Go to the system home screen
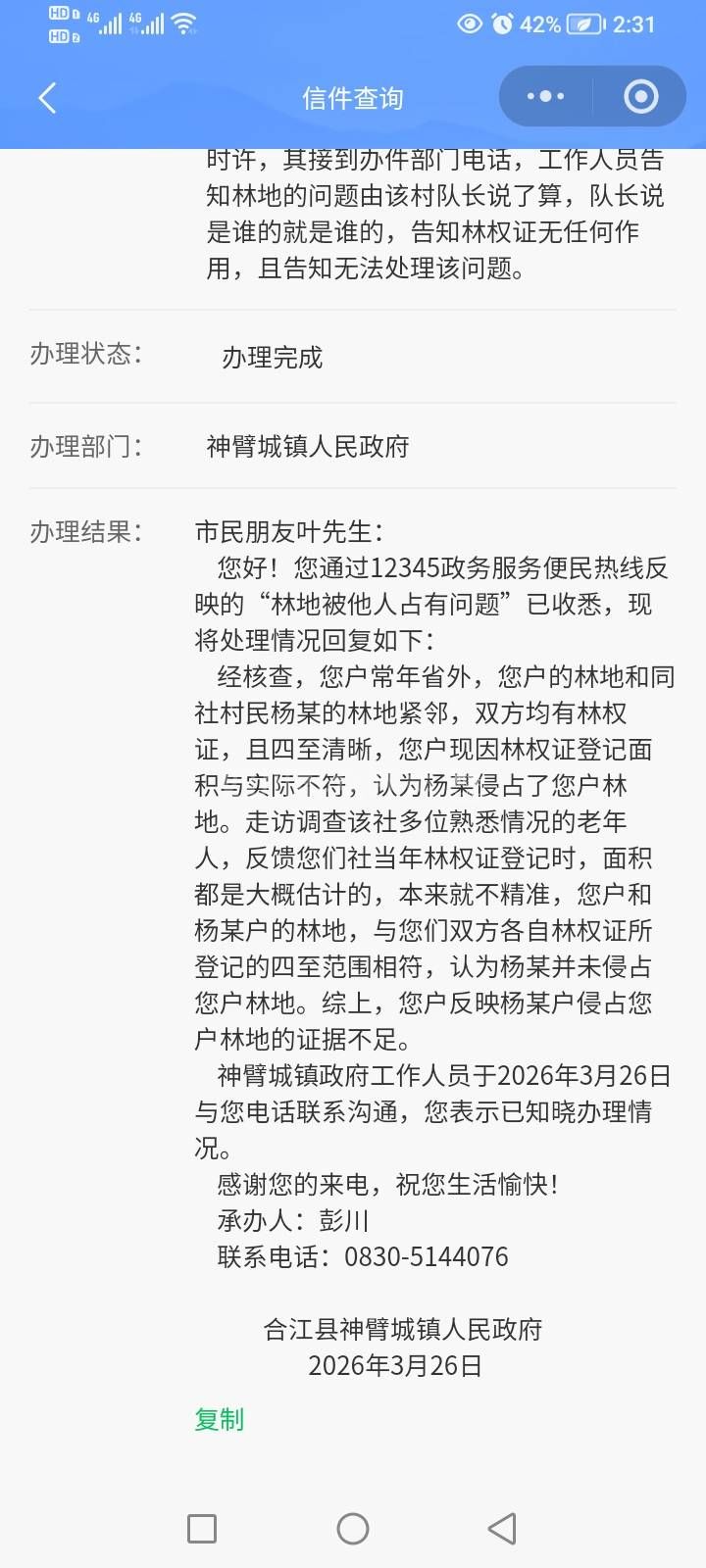This screenshot has width=706, height=1568. pos(353,1528)
